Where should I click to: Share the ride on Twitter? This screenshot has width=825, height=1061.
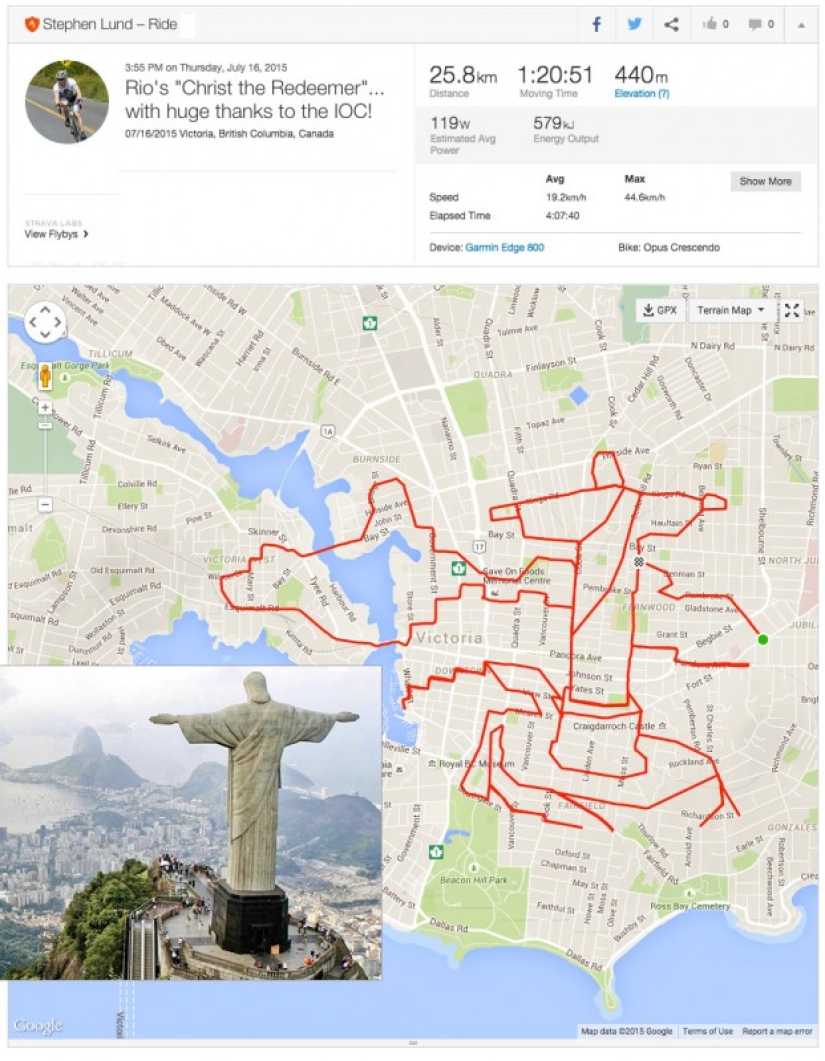point(634,24)
